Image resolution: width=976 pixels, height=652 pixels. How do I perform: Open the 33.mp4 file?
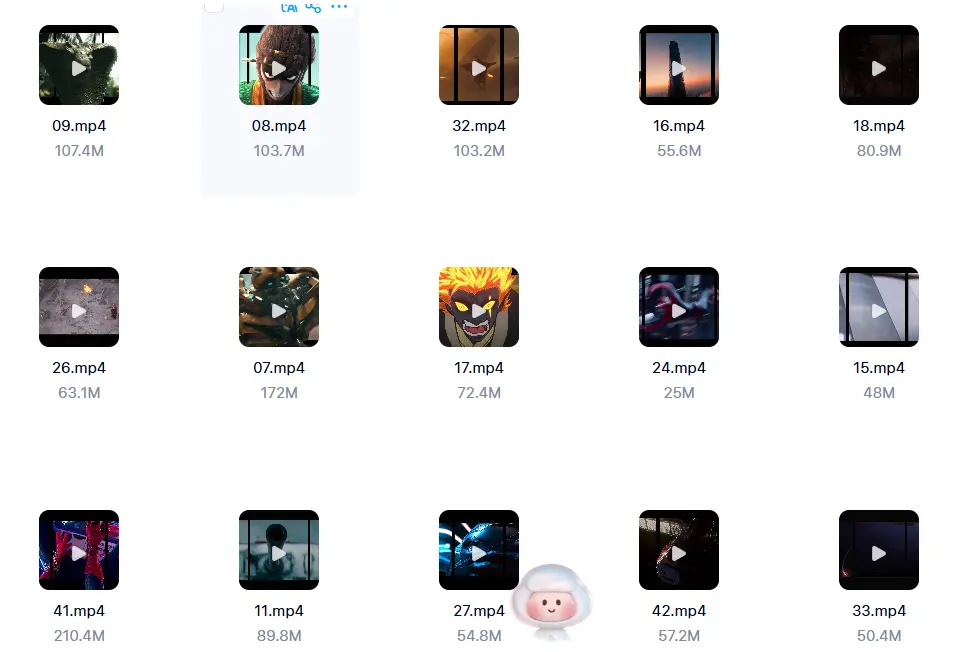(x=879, y=553)
